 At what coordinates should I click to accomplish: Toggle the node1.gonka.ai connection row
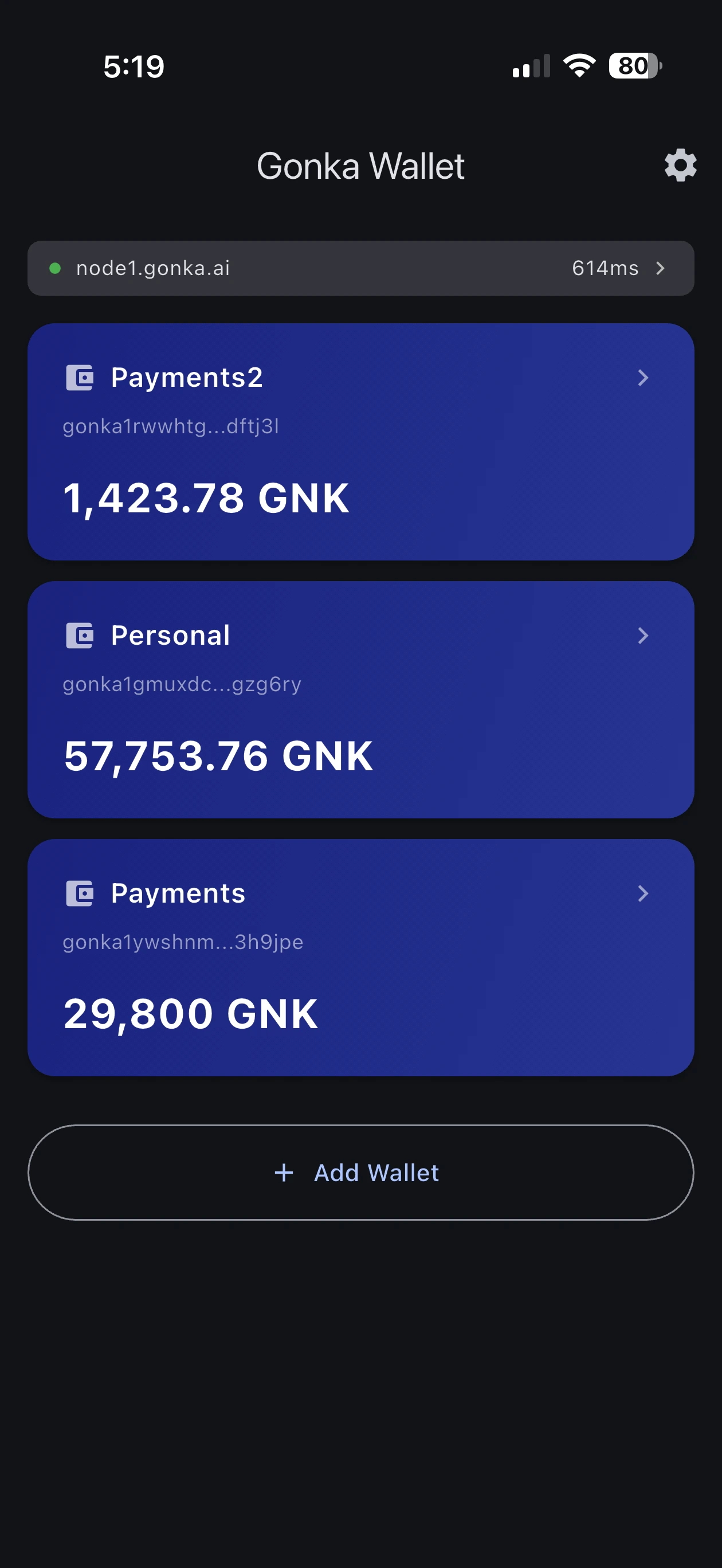(361, 268)
